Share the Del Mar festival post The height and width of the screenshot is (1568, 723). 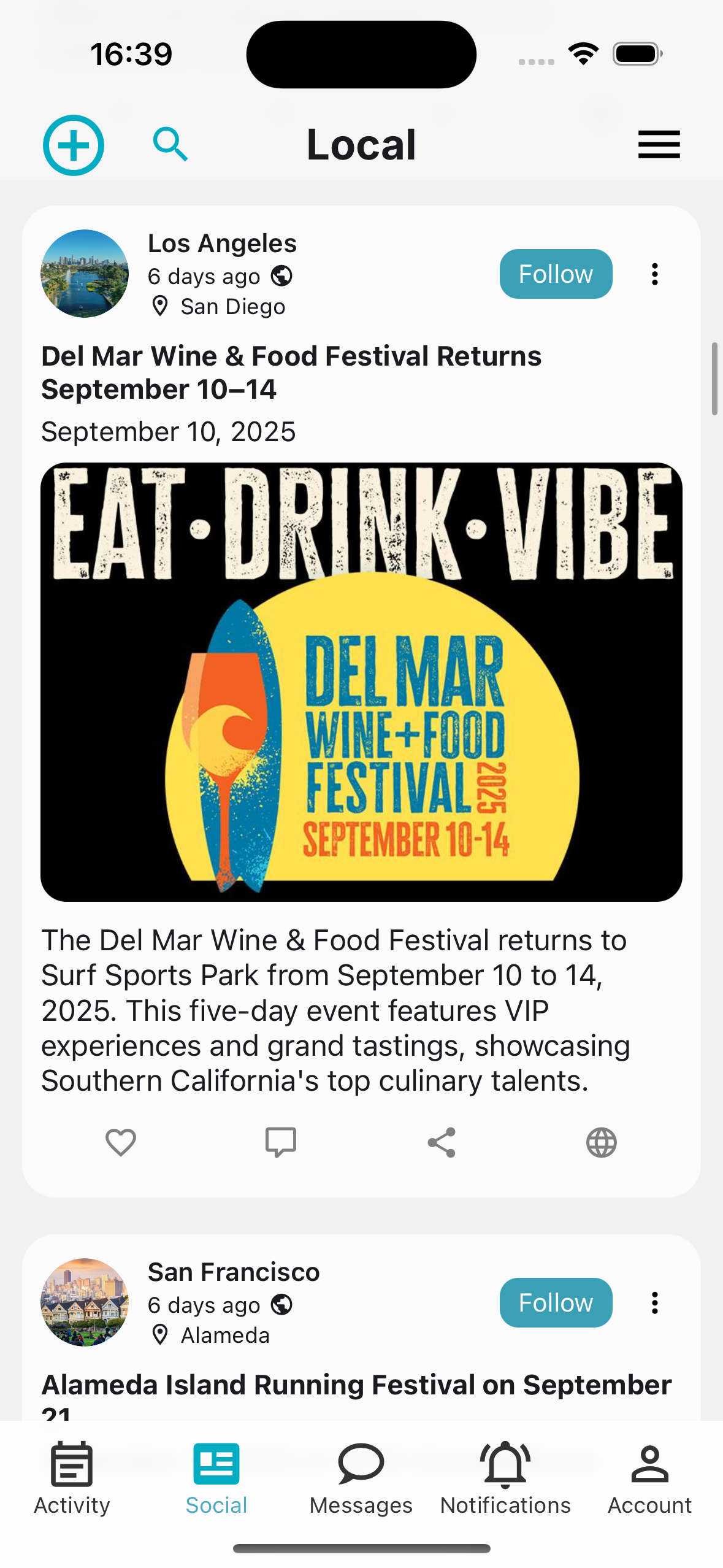tap(442, 1142)
